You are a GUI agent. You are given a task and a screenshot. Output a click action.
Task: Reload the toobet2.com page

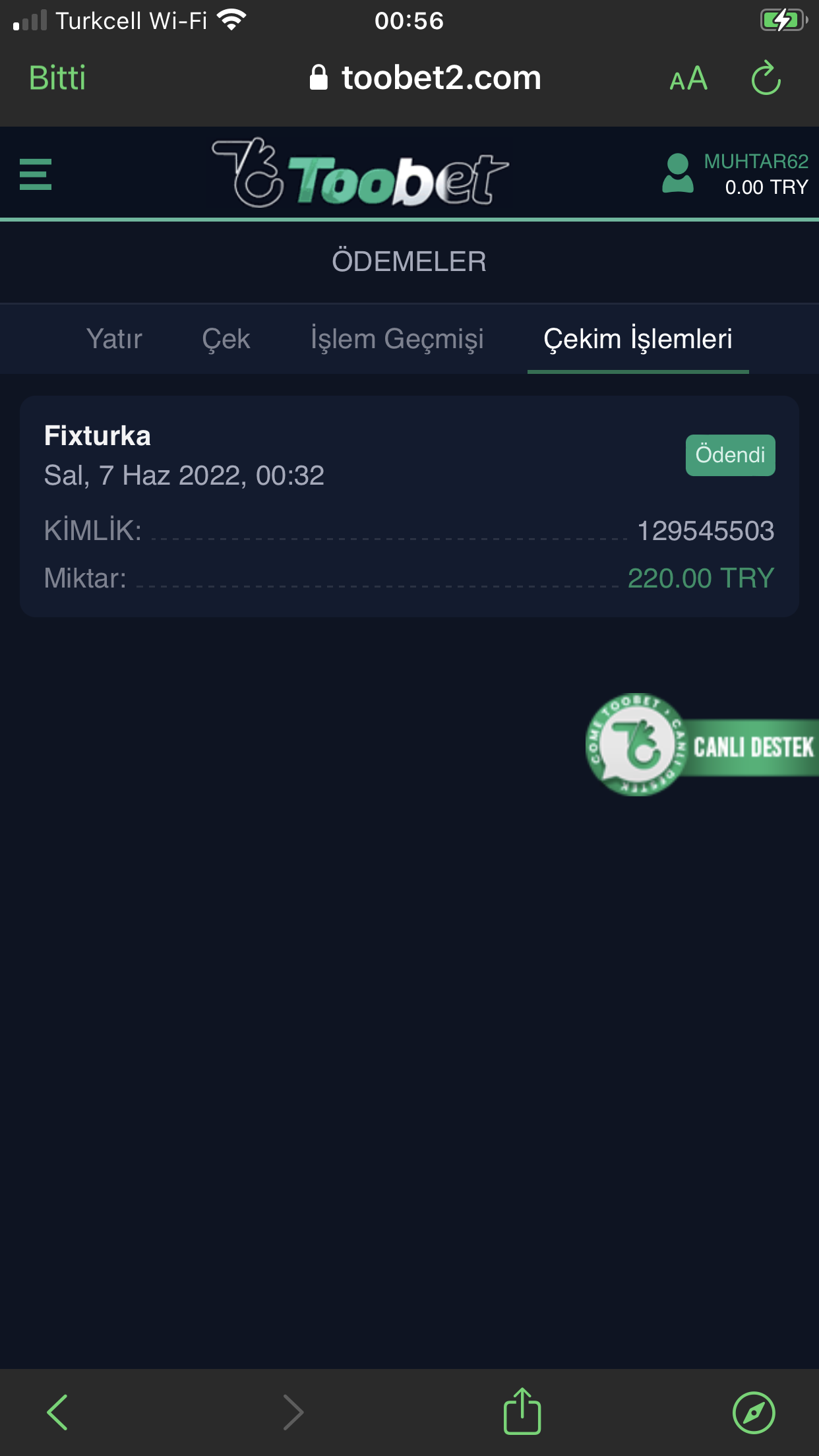pyautogui.click(x=766, y=79)
